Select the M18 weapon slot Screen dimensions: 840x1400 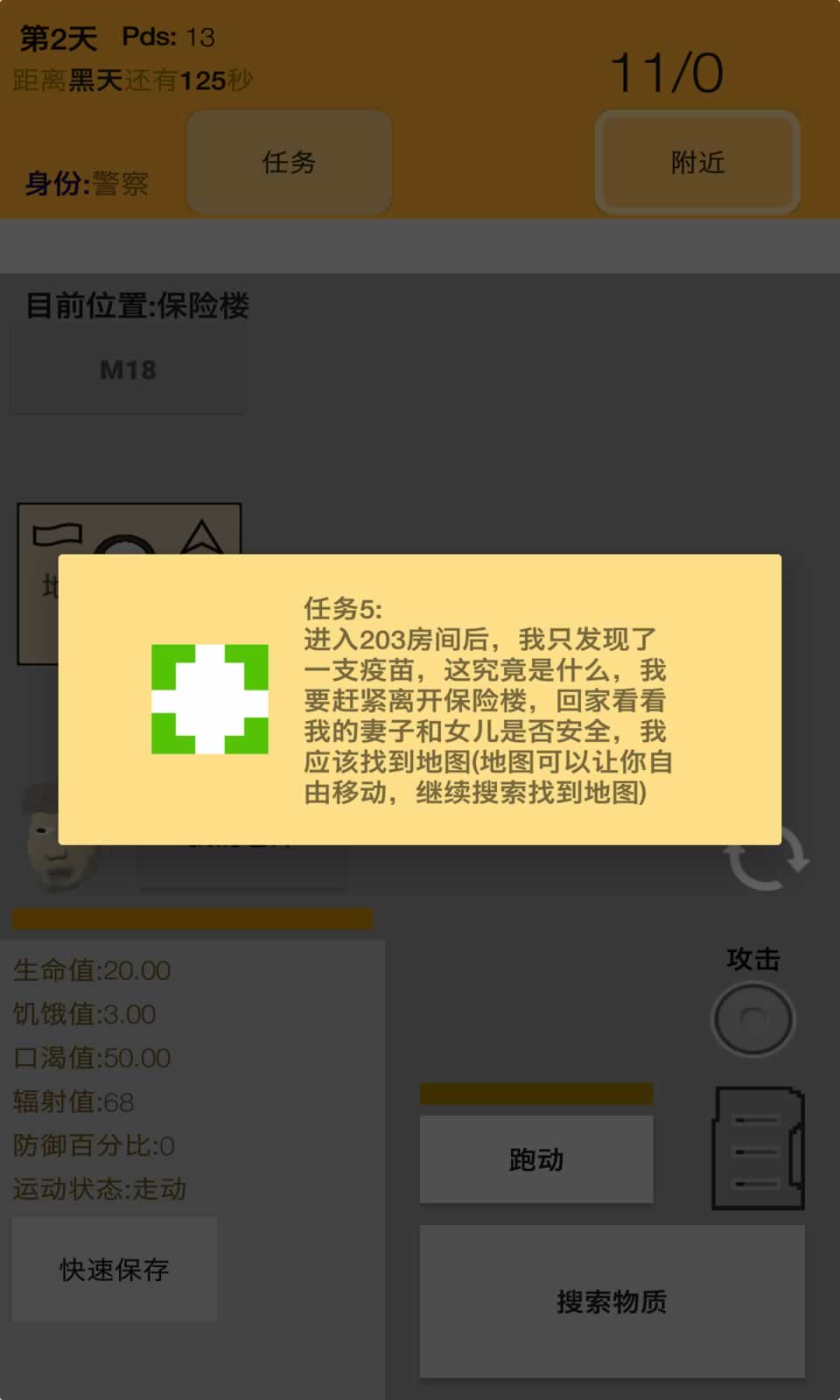128,368
